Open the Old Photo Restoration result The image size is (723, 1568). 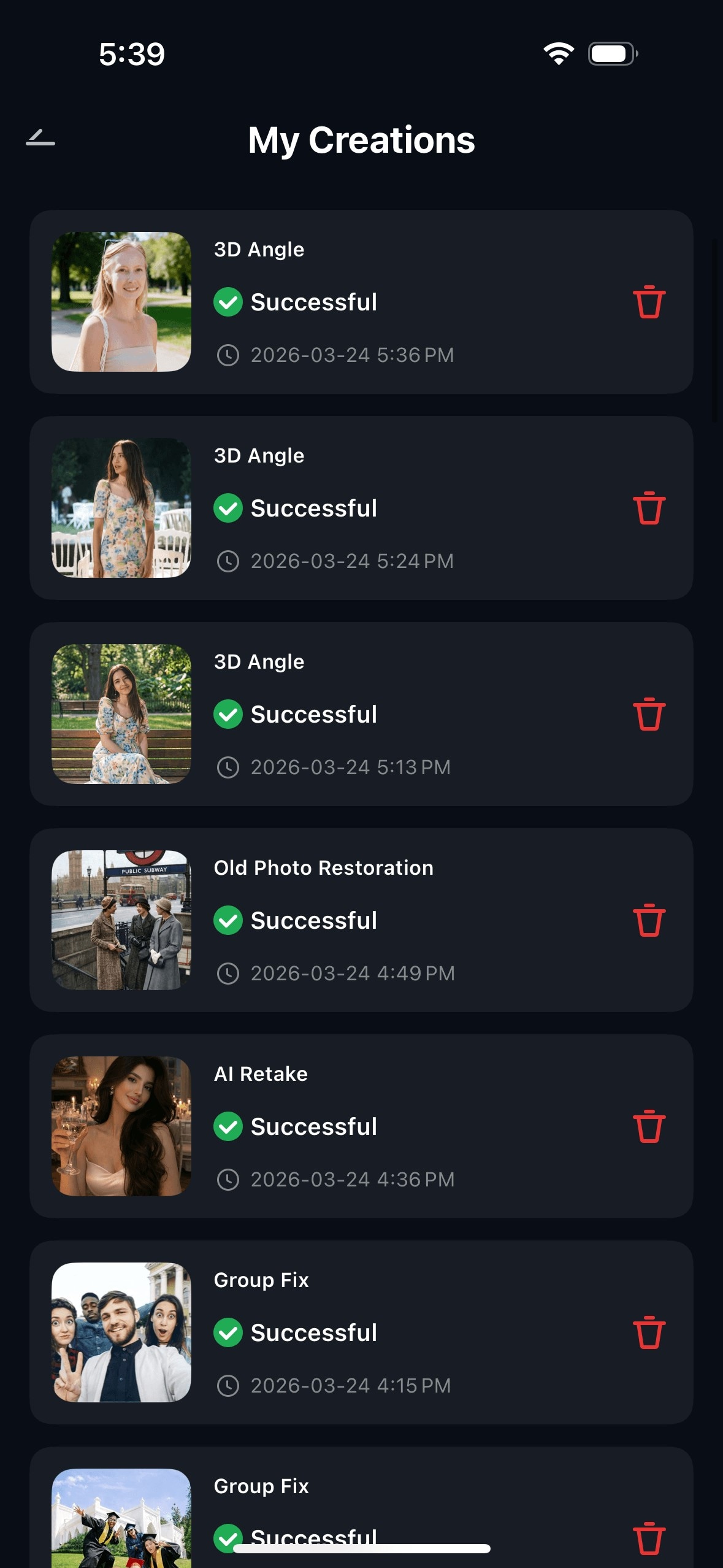(x=121, y=920)
